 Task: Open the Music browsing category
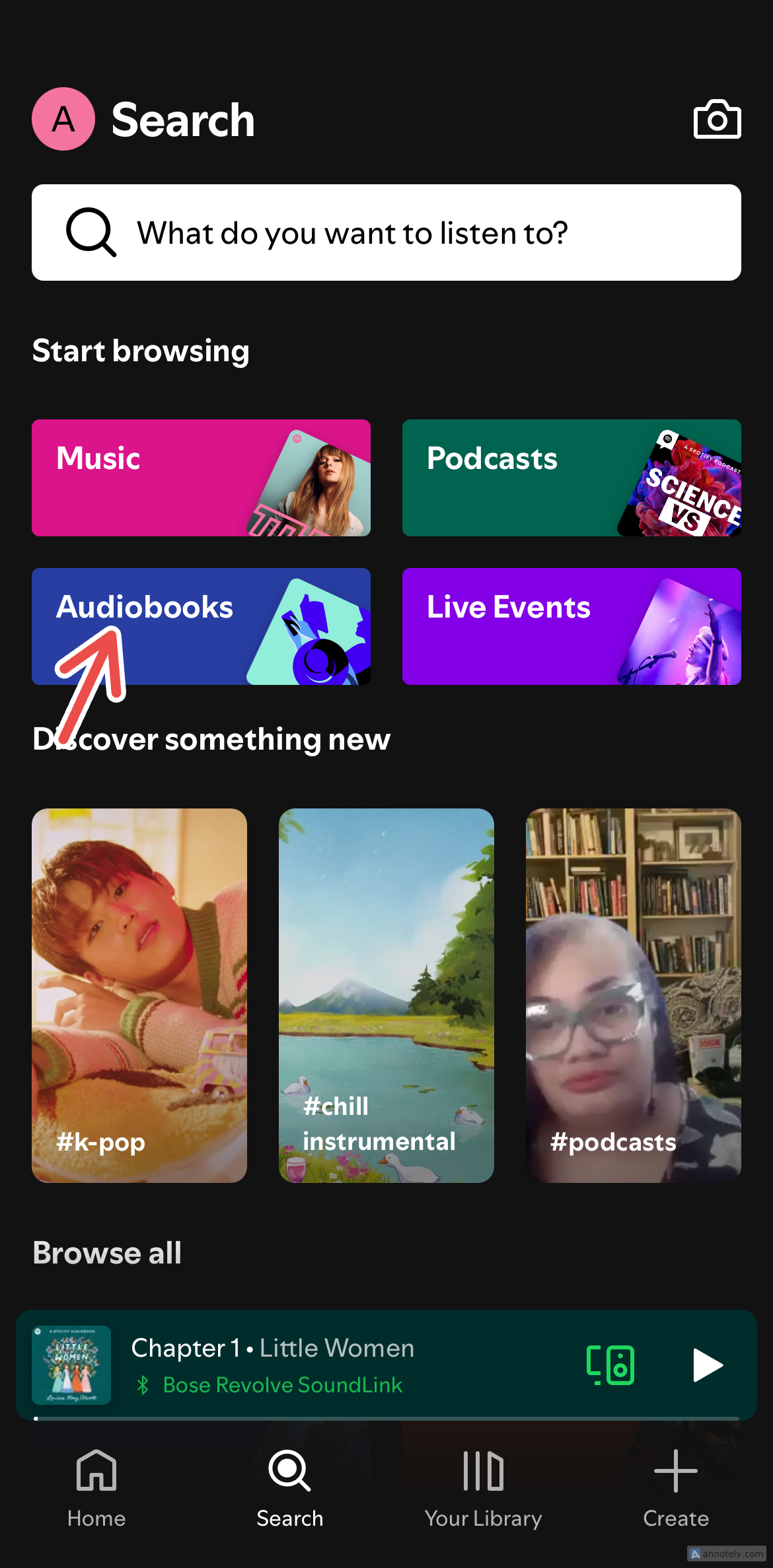[x=200, y=477]
